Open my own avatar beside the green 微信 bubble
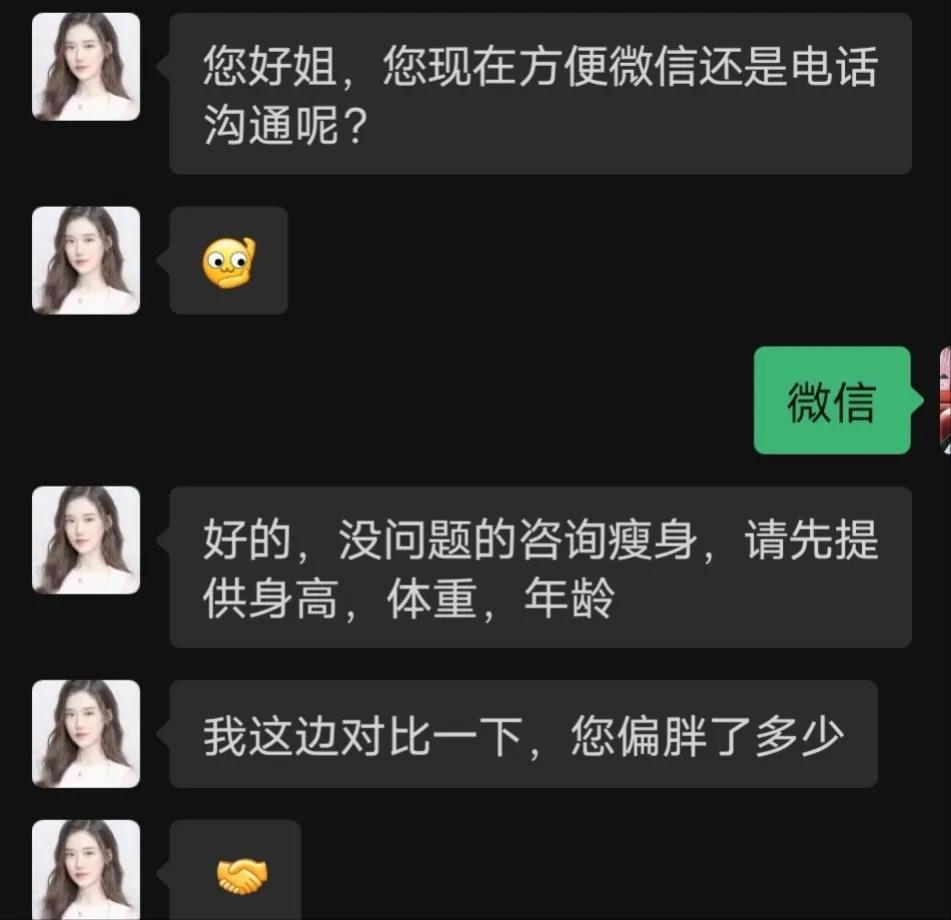Viewport: 951px width, 920px height. tap(944, 400)
